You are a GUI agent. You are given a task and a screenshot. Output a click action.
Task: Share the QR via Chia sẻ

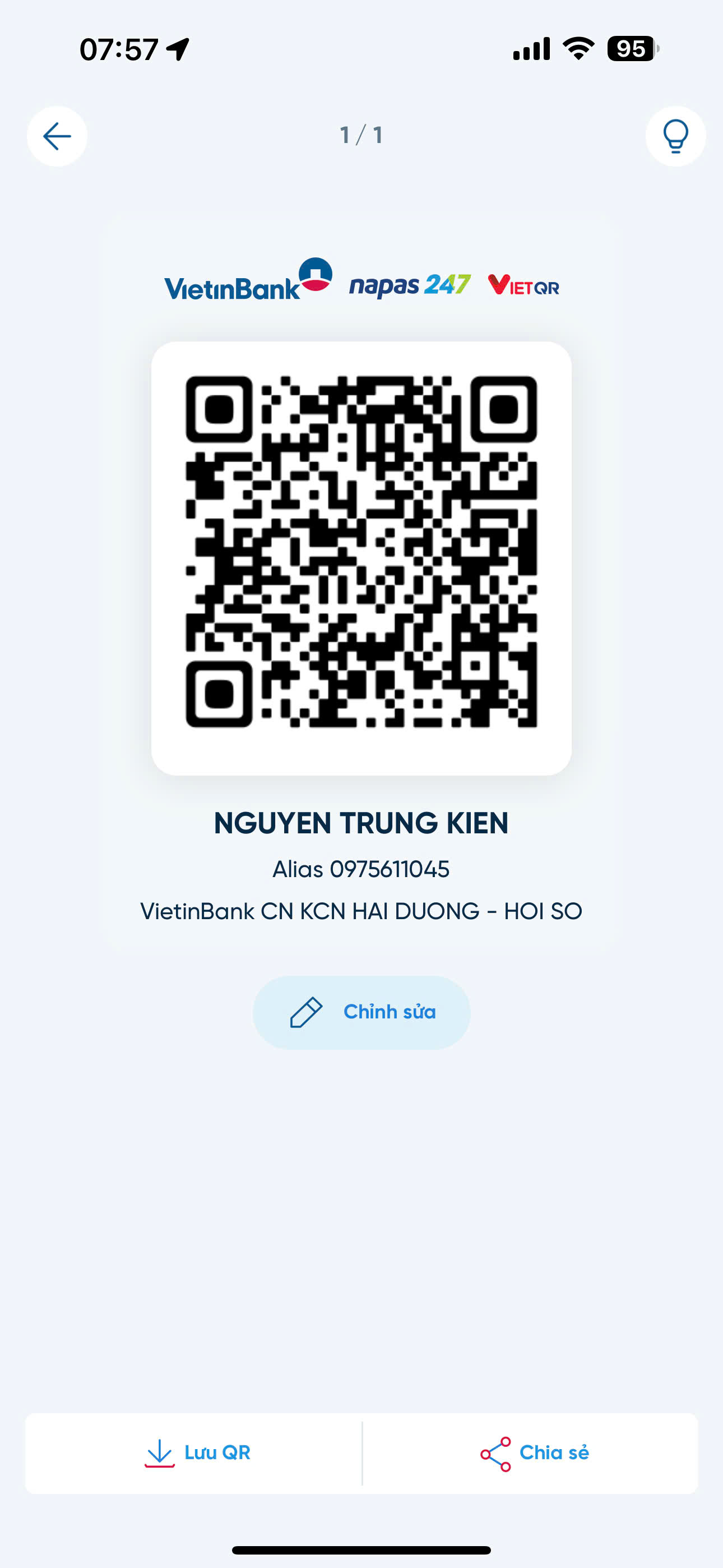coord(530,1453)
